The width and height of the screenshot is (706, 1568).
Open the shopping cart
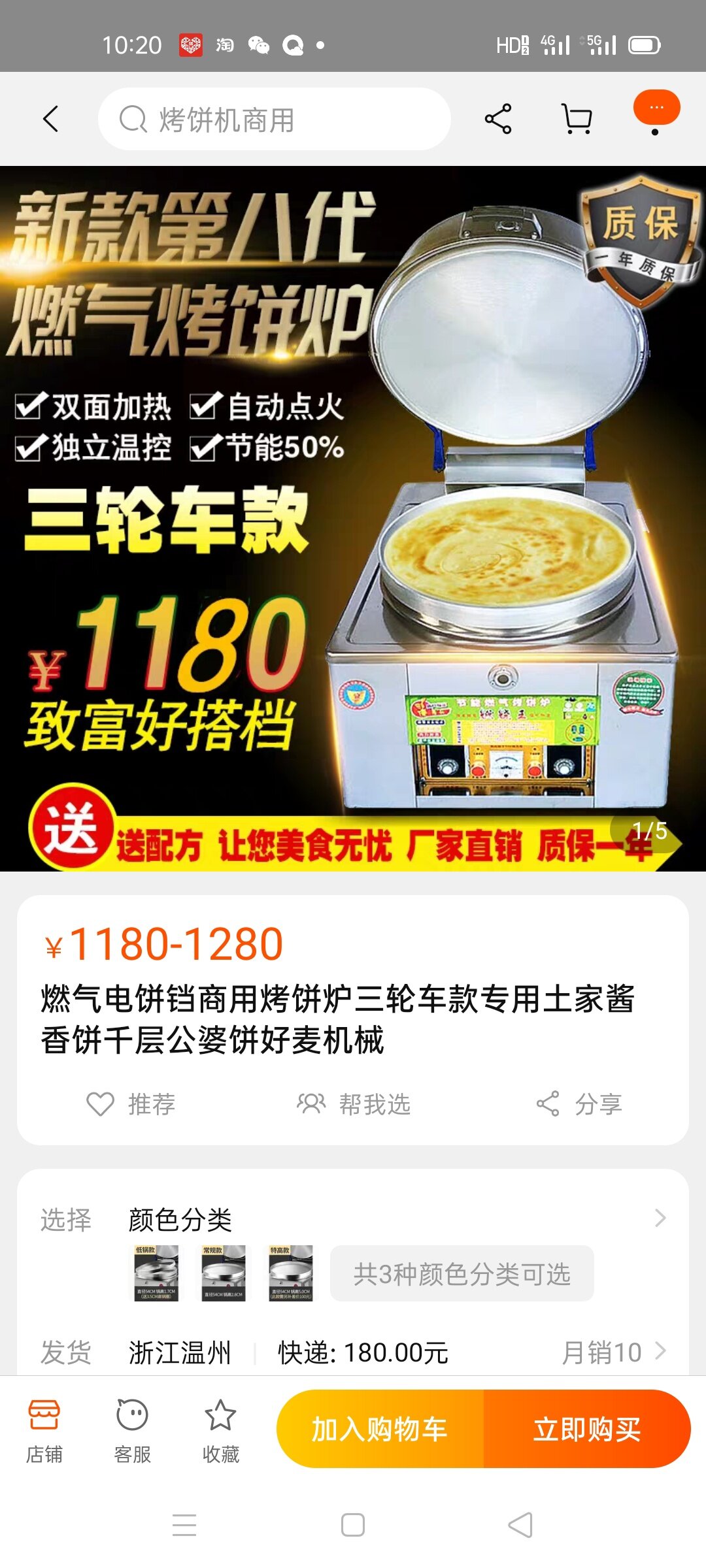(577, 119)
